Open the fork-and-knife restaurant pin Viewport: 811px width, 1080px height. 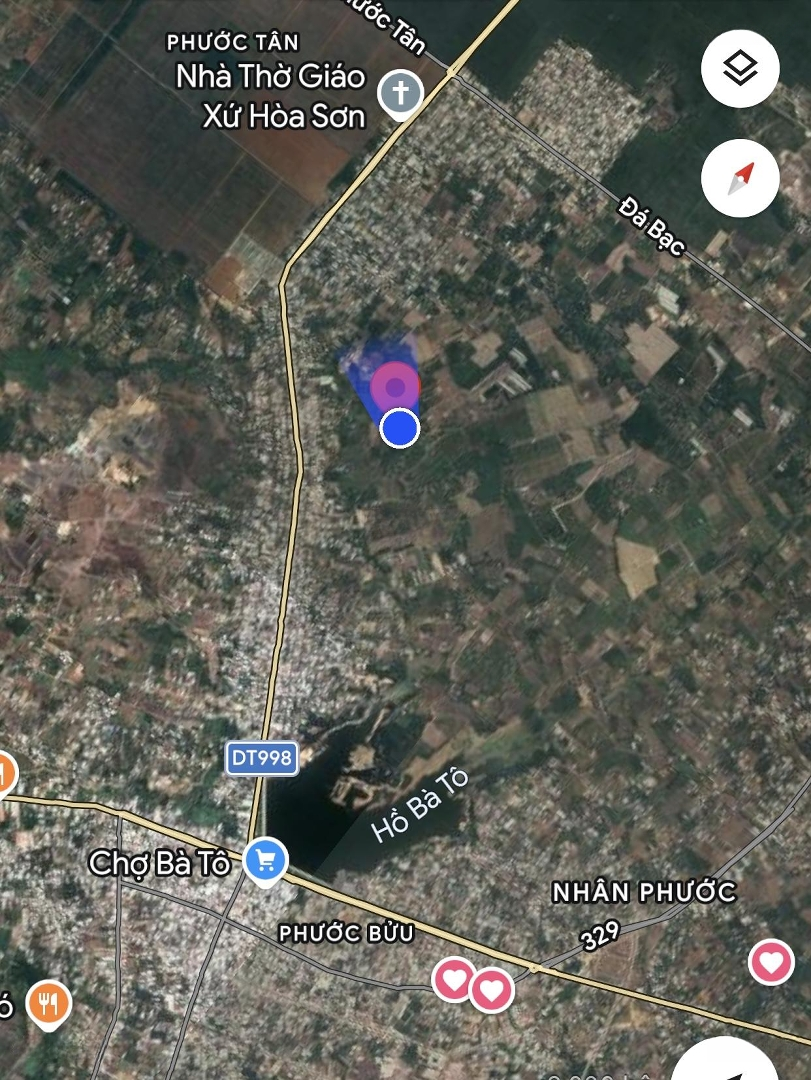click(x=47, y=1003)
